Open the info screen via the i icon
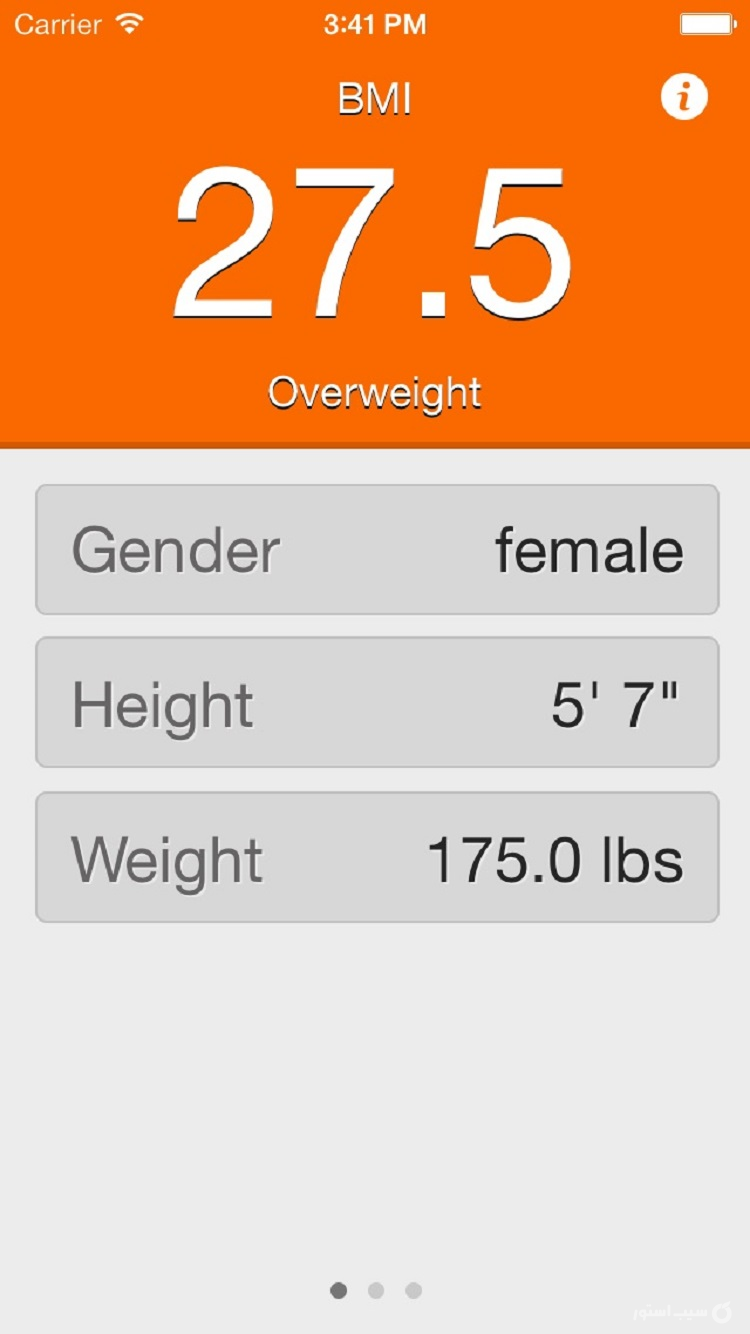Screen dimensions: 750x1334 684,96
